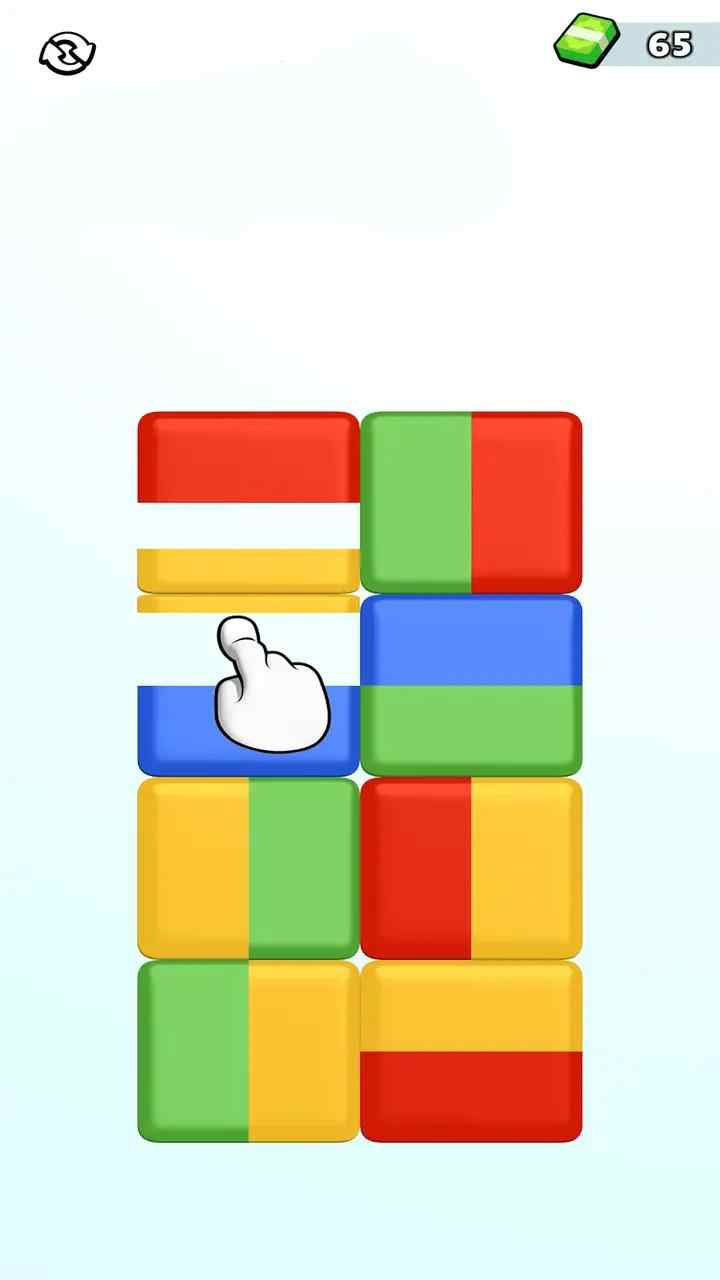The image size is (720, 1280).
Task: Select the red half of the top-right block
Action: coord(525,498)
